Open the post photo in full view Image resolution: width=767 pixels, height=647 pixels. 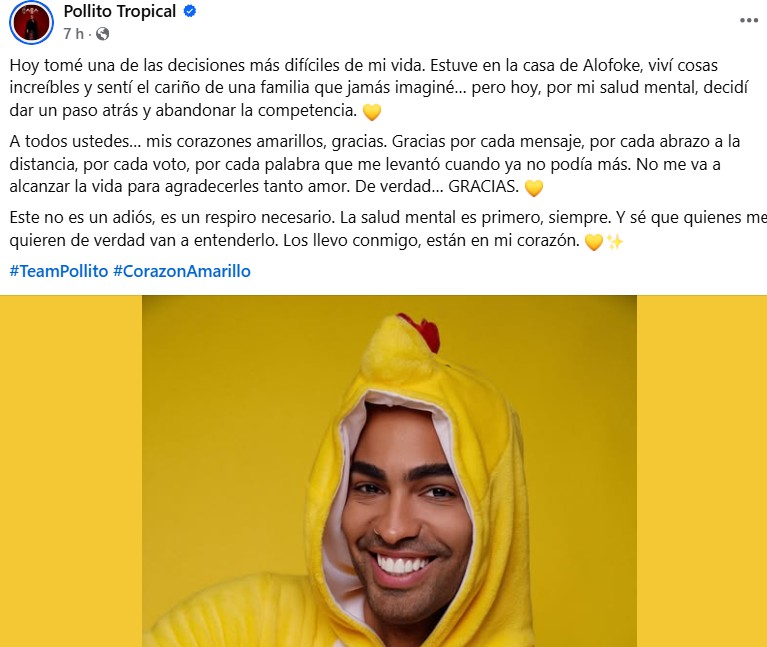click(388, 470)
